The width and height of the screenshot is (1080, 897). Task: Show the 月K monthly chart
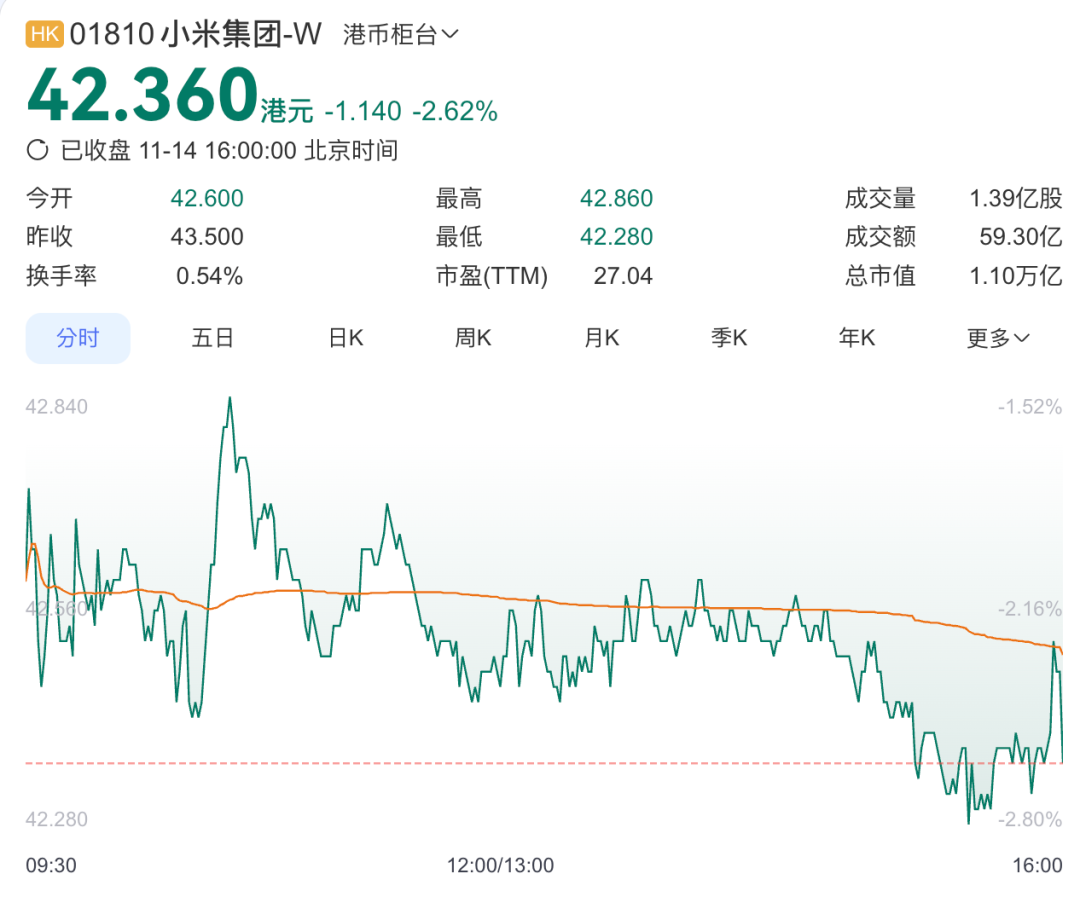(602, 338)
